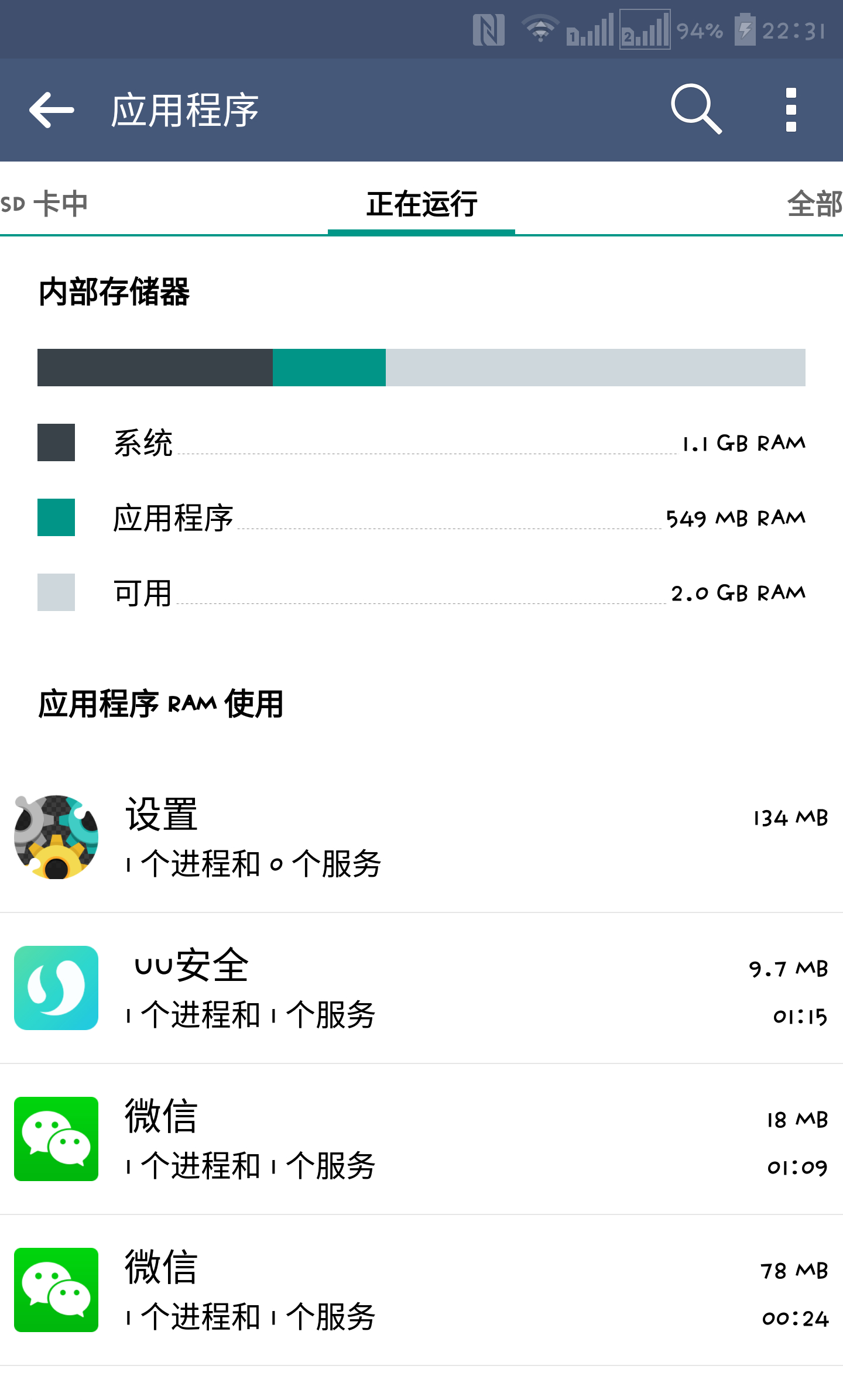Open the UU安全 running app entry
This screenshot has width=843, height=1400.
(421, 988)
